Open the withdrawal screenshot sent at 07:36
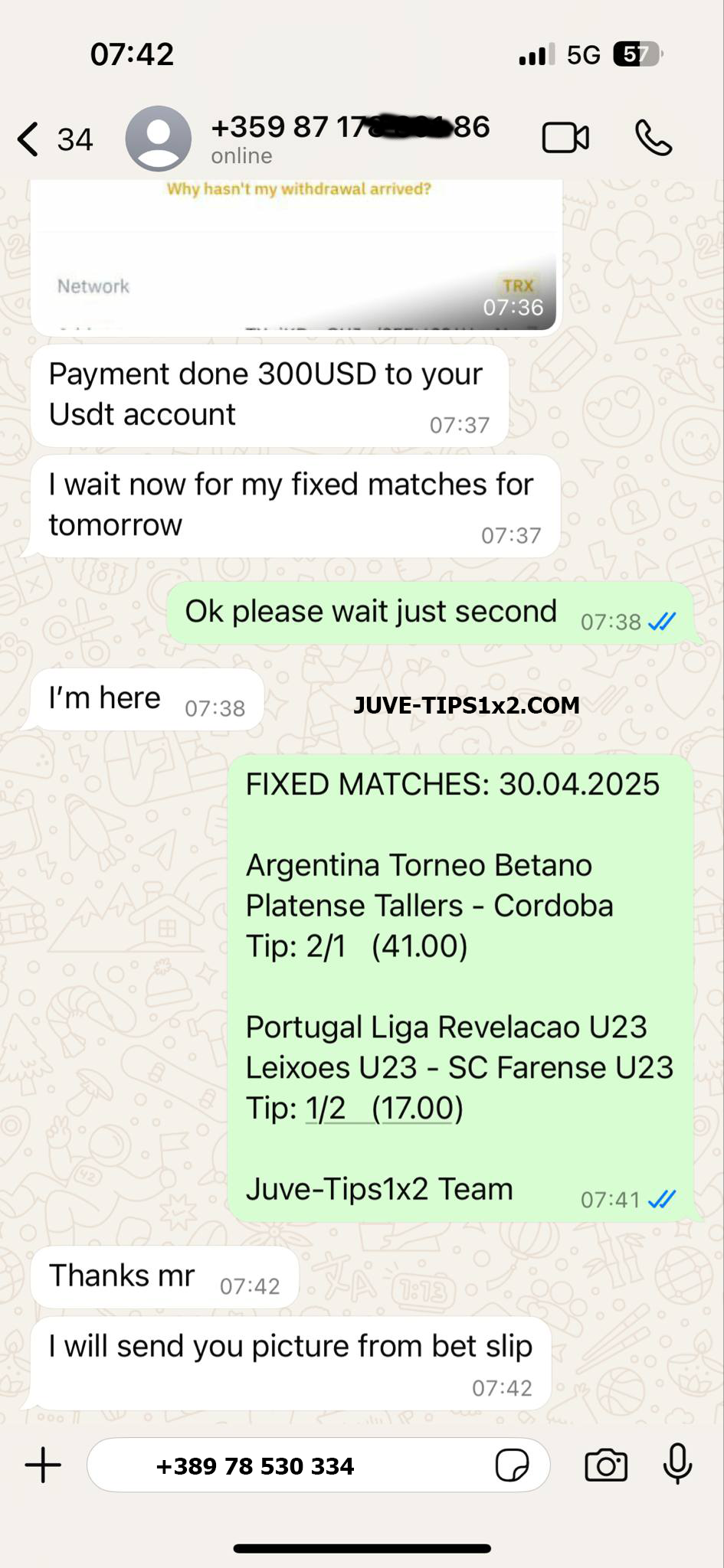The width and height of the screenshot is (724, 1568). point(296,256)
